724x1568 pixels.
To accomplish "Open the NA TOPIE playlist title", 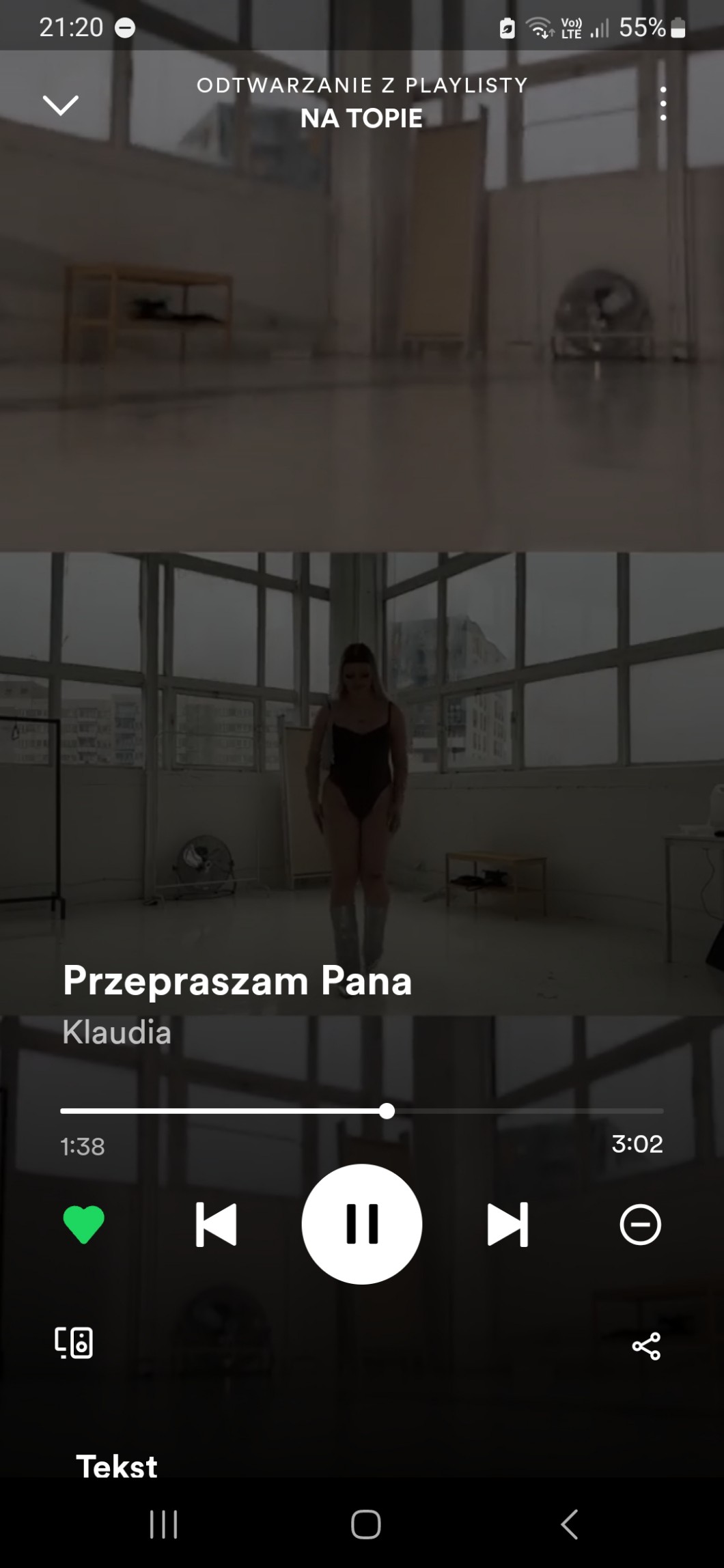I will (x=361, y=118).
